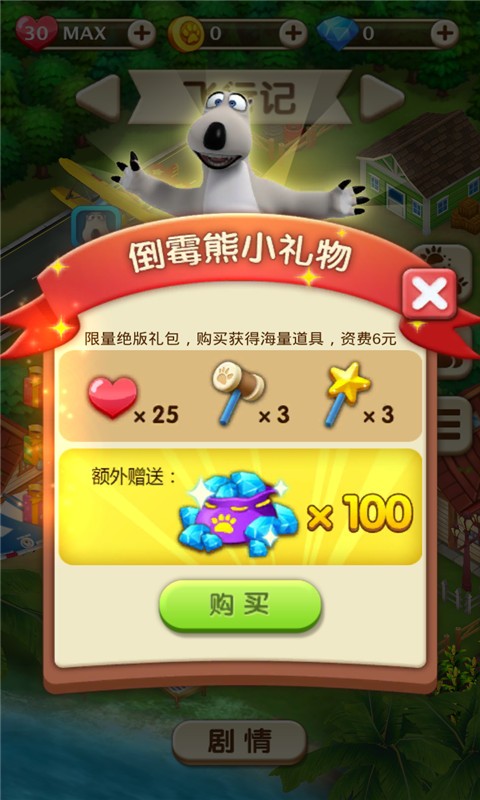
Task: Close the 倒霉熊小礼物 gift dialog
Action: pyautogui.click(x=430, y=294)
